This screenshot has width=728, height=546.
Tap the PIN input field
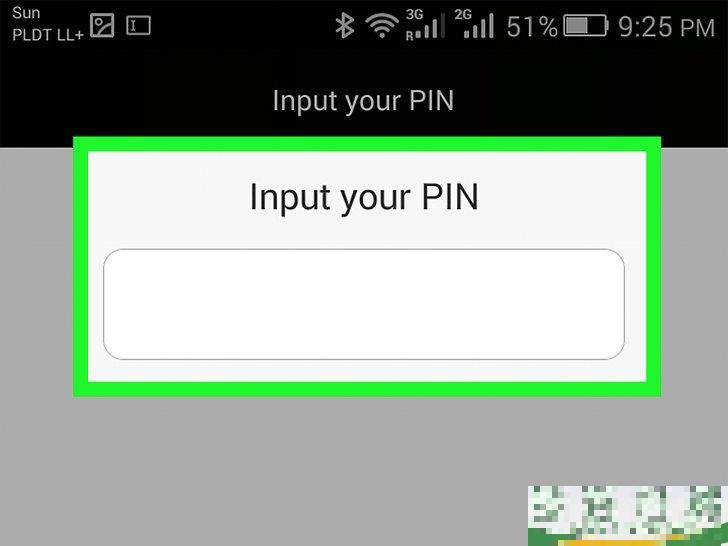pos(364,304)
